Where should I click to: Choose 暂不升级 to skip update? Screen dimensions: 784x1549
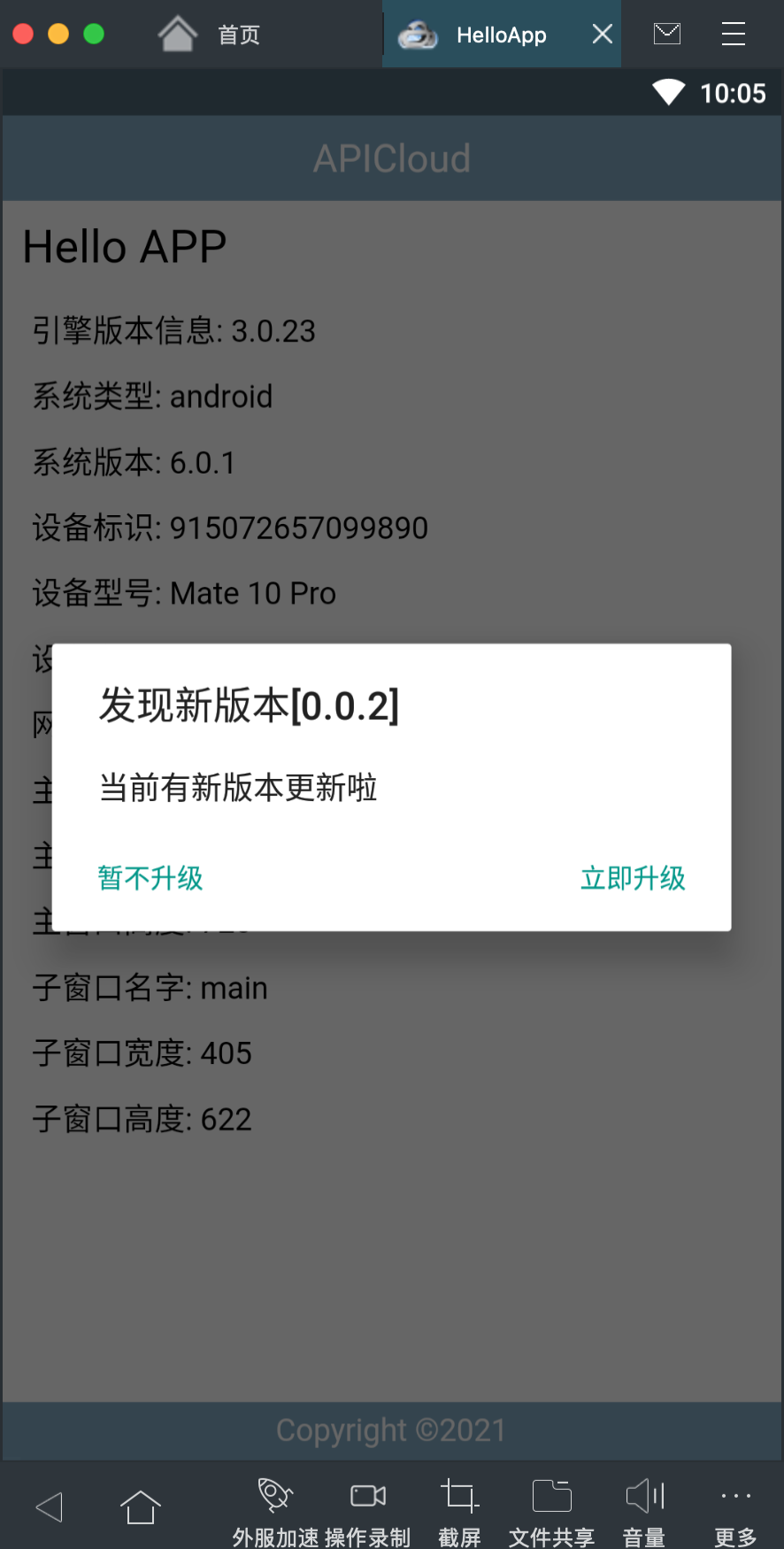coord(150,878)
